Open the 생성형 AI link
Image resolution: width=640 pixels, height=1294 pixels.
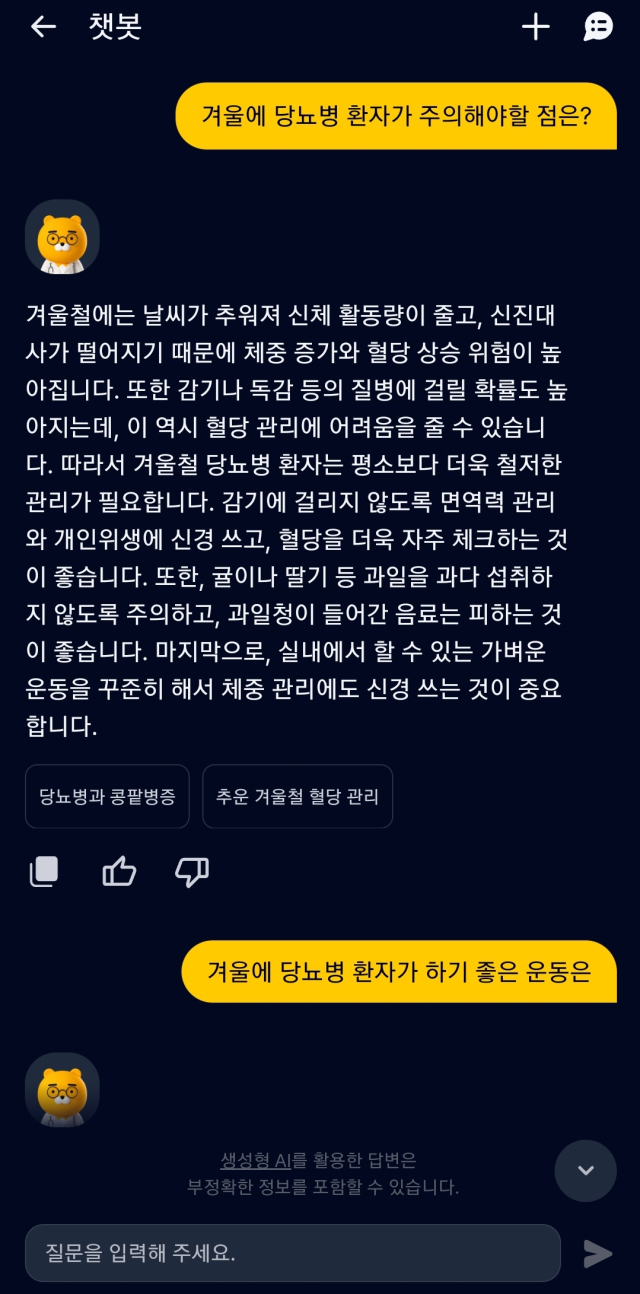[255, 1161]
